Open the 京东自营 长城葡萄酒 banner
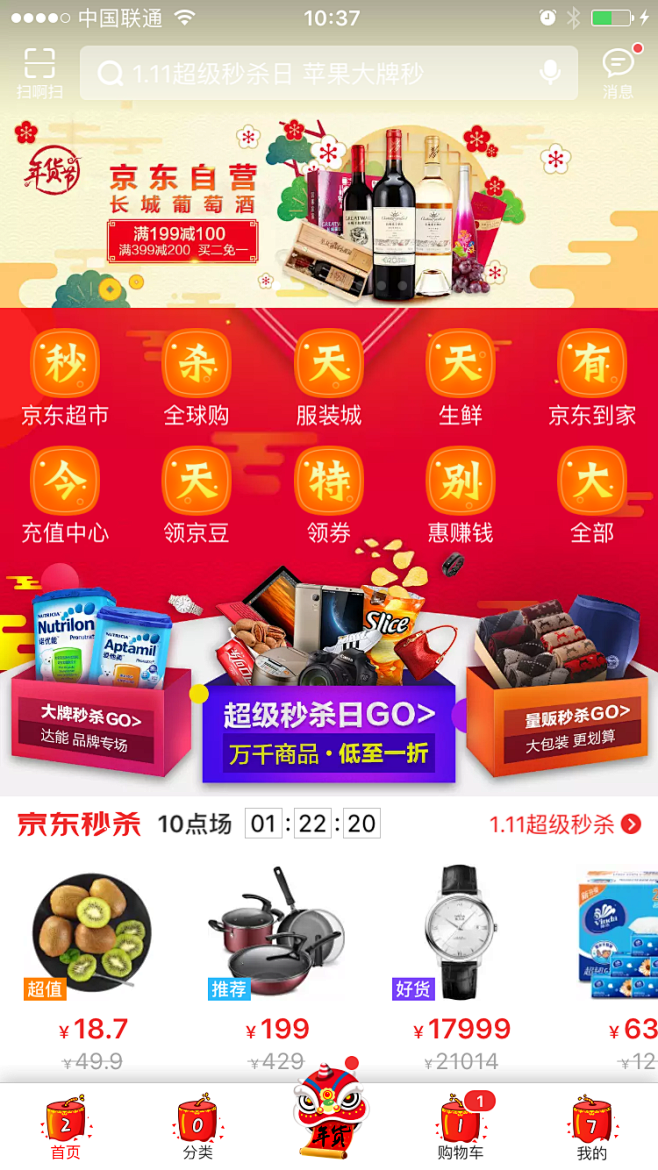 pos(329,210)
